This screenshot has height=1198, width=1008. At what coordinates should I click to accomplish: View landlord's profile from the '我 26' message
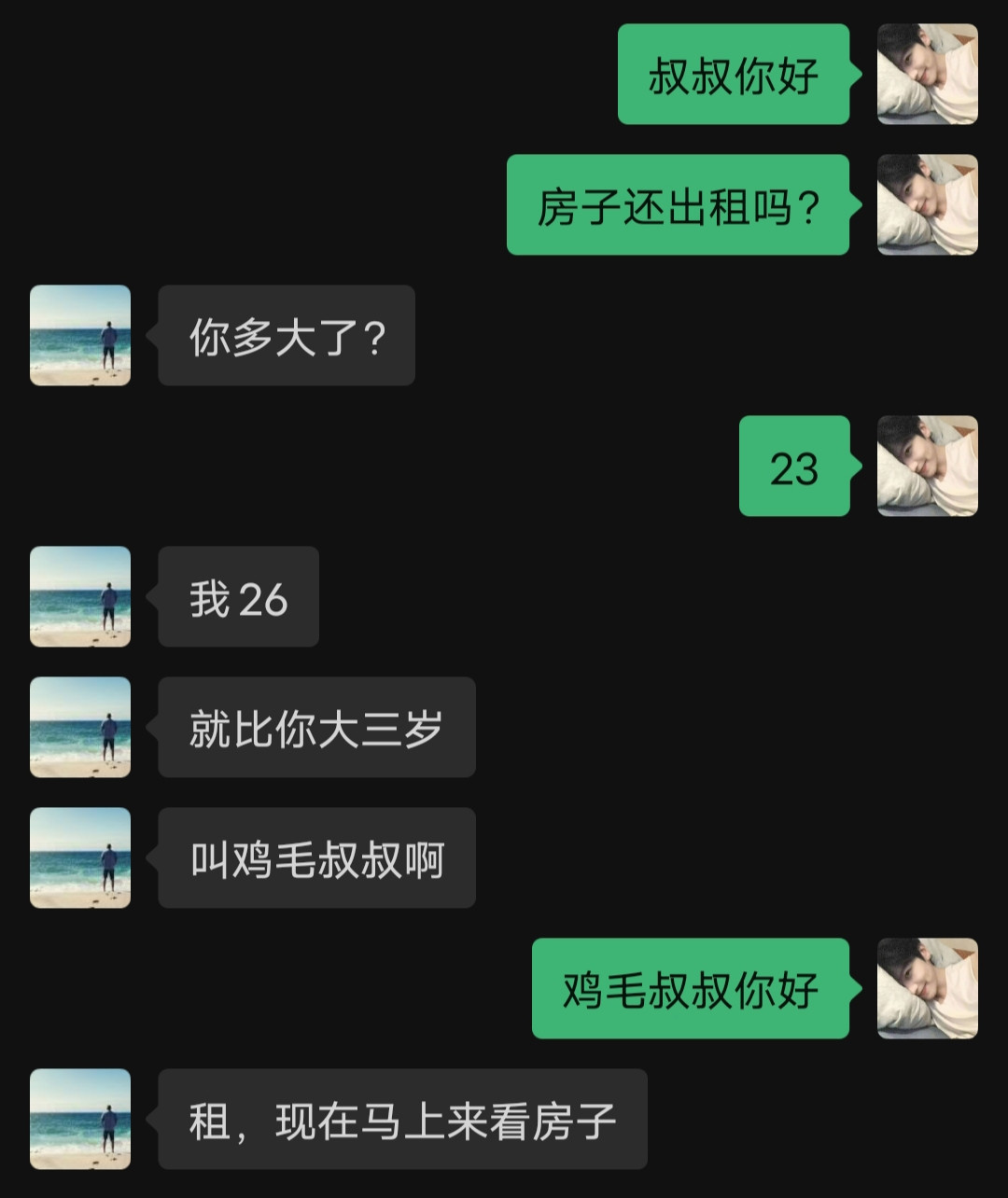[x=80, y=597]
